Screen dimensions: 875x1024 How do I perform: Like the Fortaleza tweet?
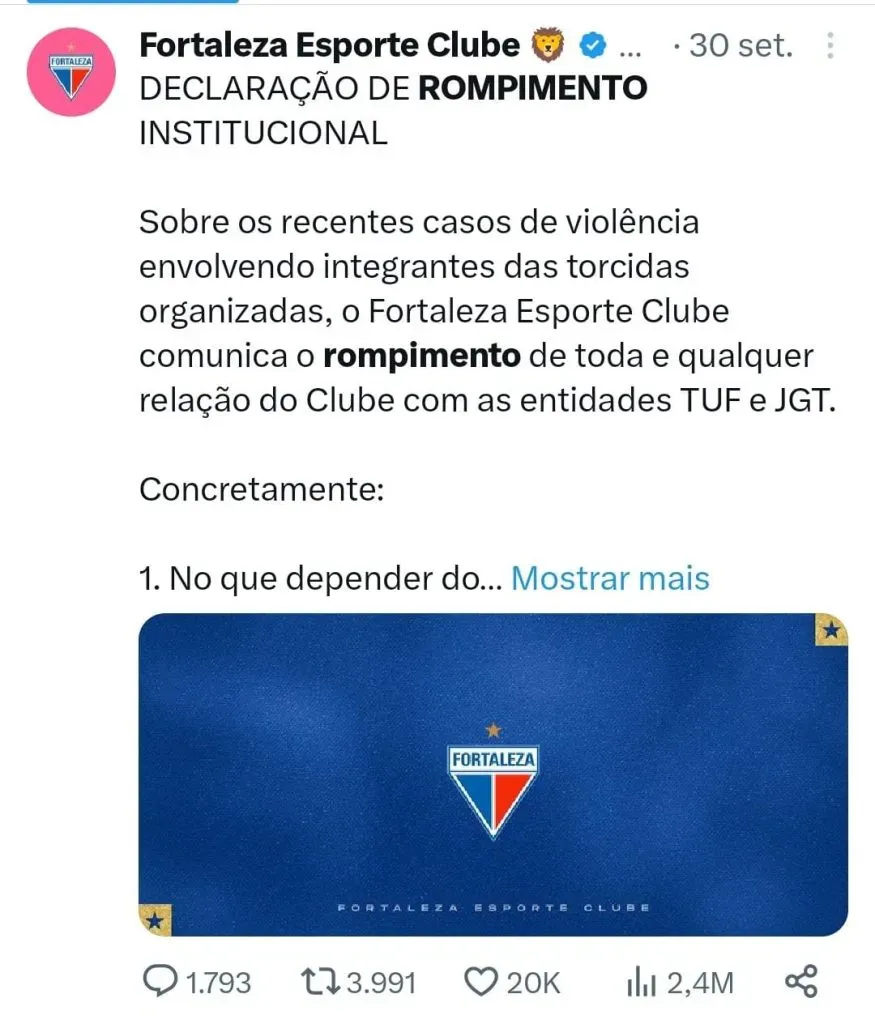point(483,982)
